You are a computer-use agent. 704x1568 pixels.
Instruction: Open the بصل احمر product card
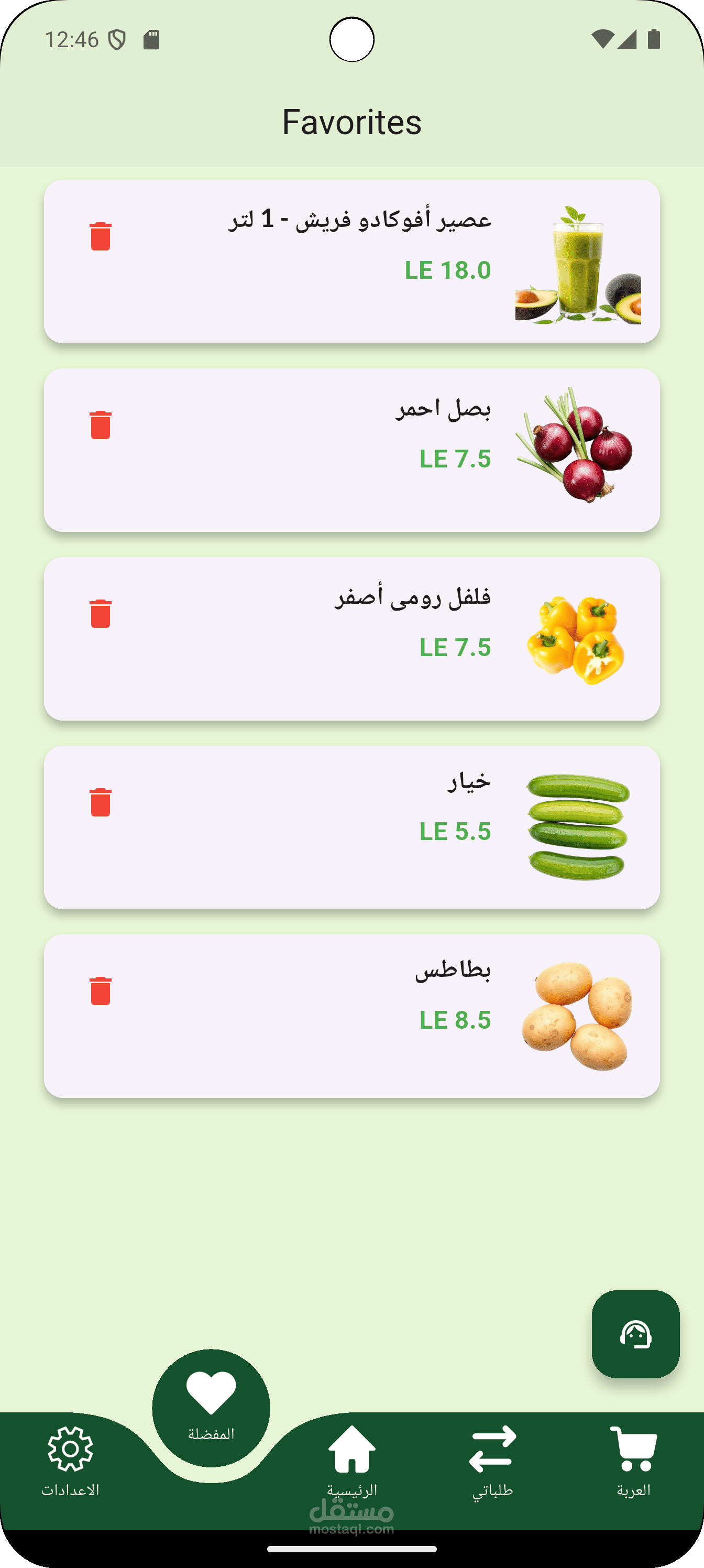(351, 450)
